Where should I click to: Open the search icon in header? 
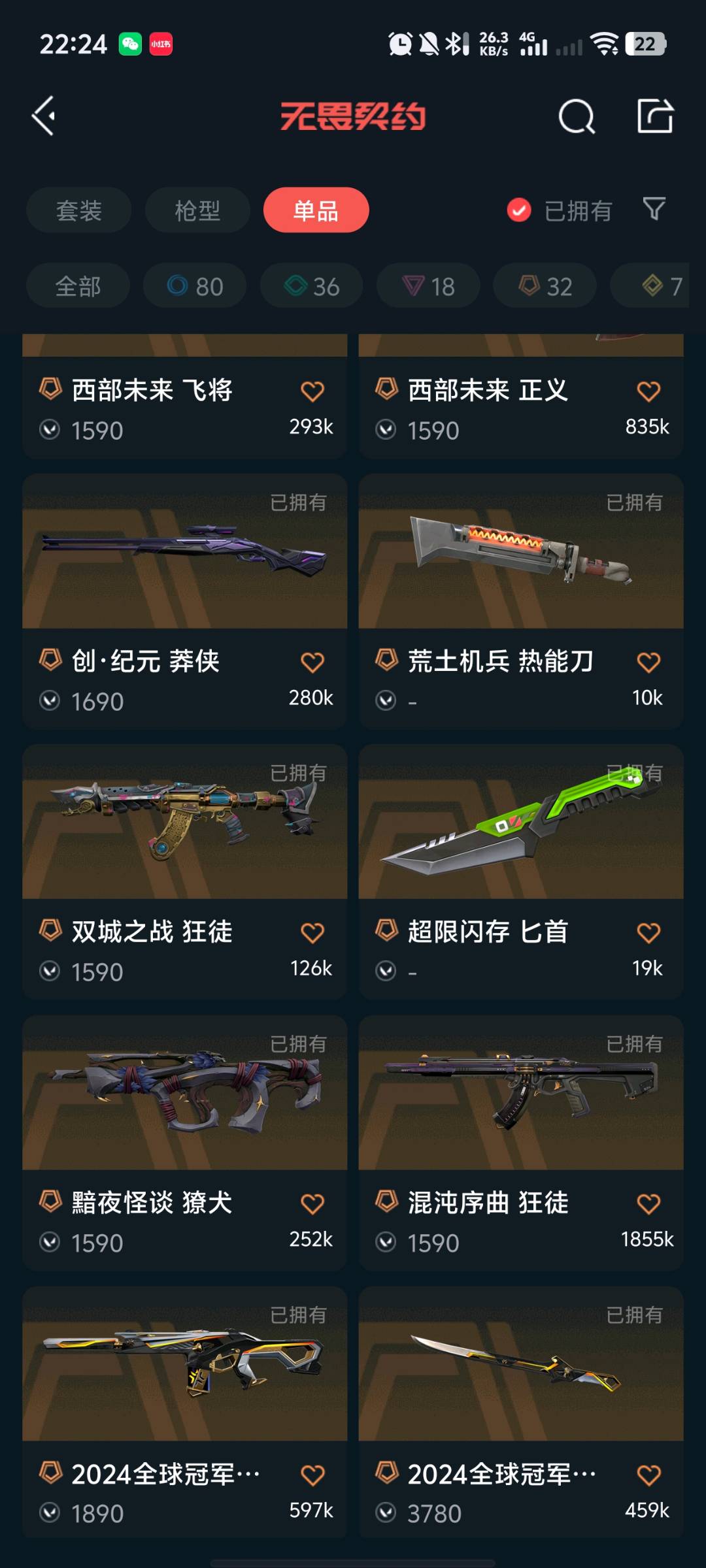[x=577, y=117]
